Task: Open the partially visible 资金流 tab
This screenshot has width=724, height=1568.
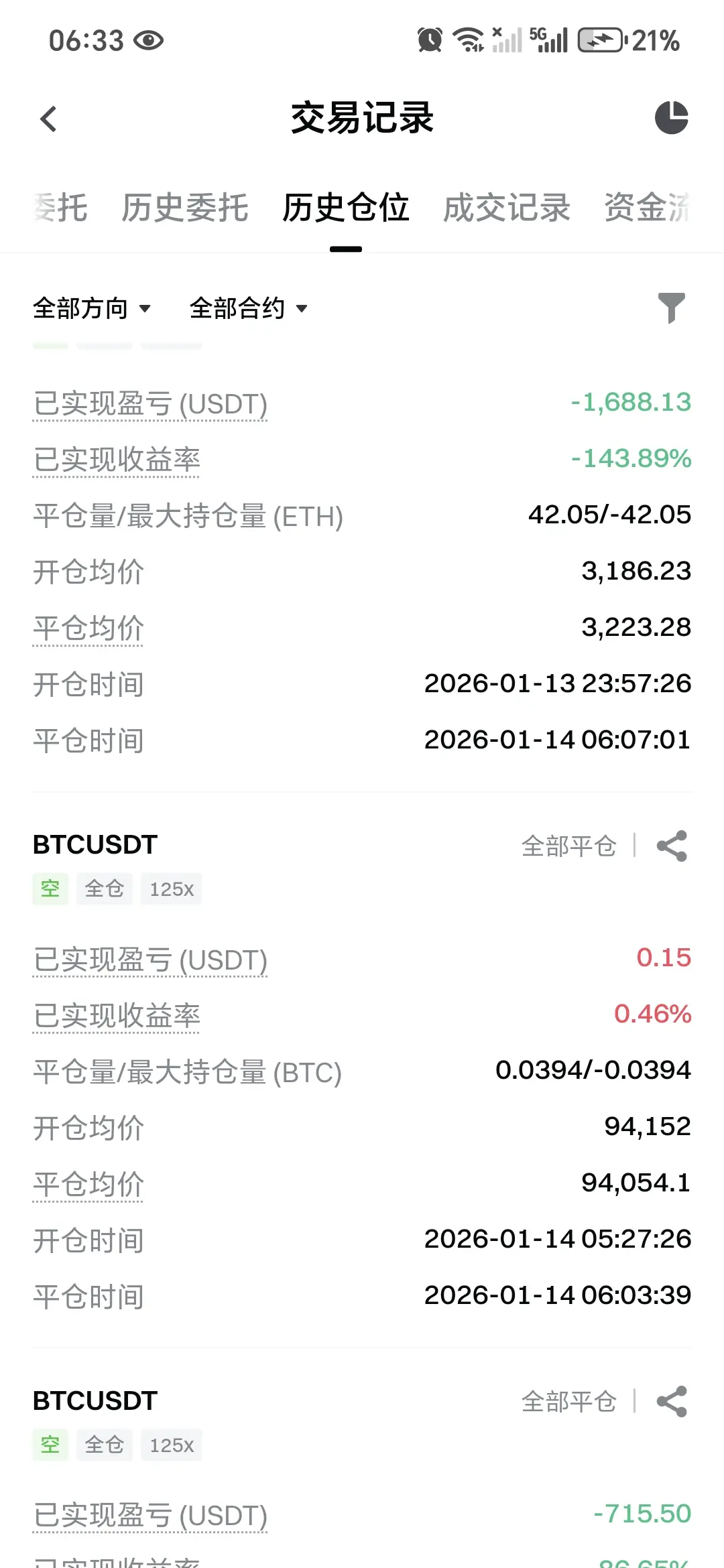Action: [647, 208]
